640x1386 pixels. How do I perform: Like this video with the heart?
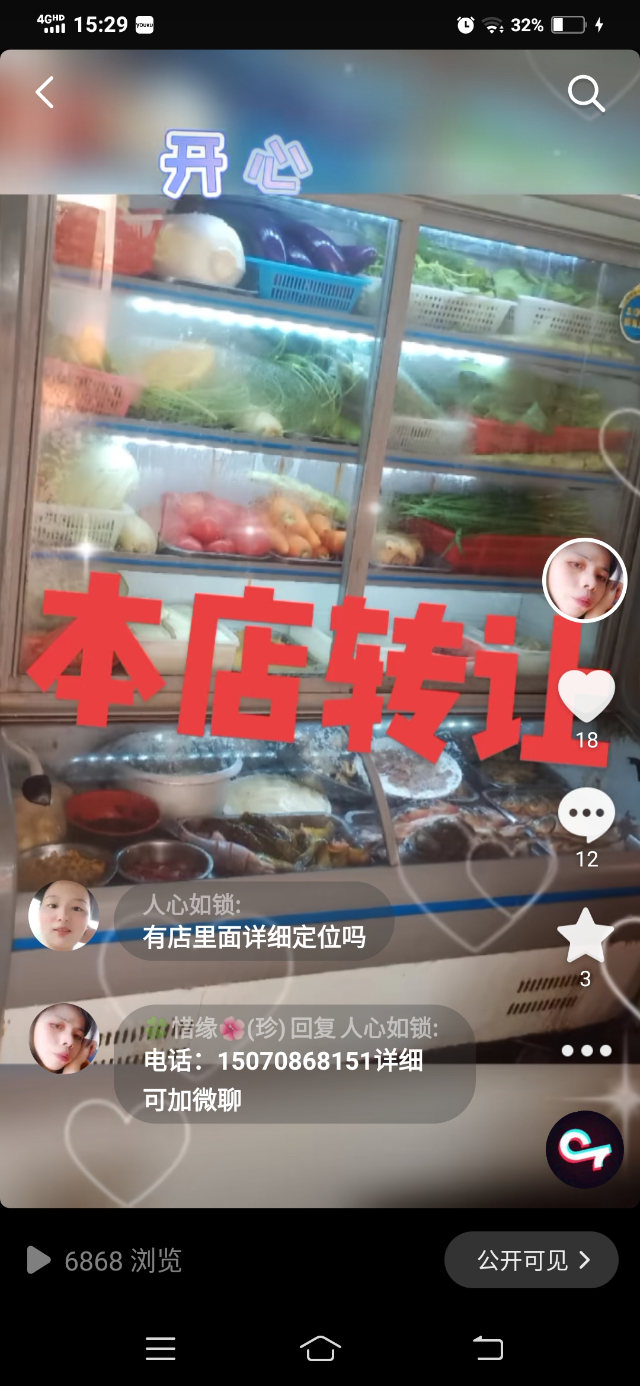click(x=586, y=695)
